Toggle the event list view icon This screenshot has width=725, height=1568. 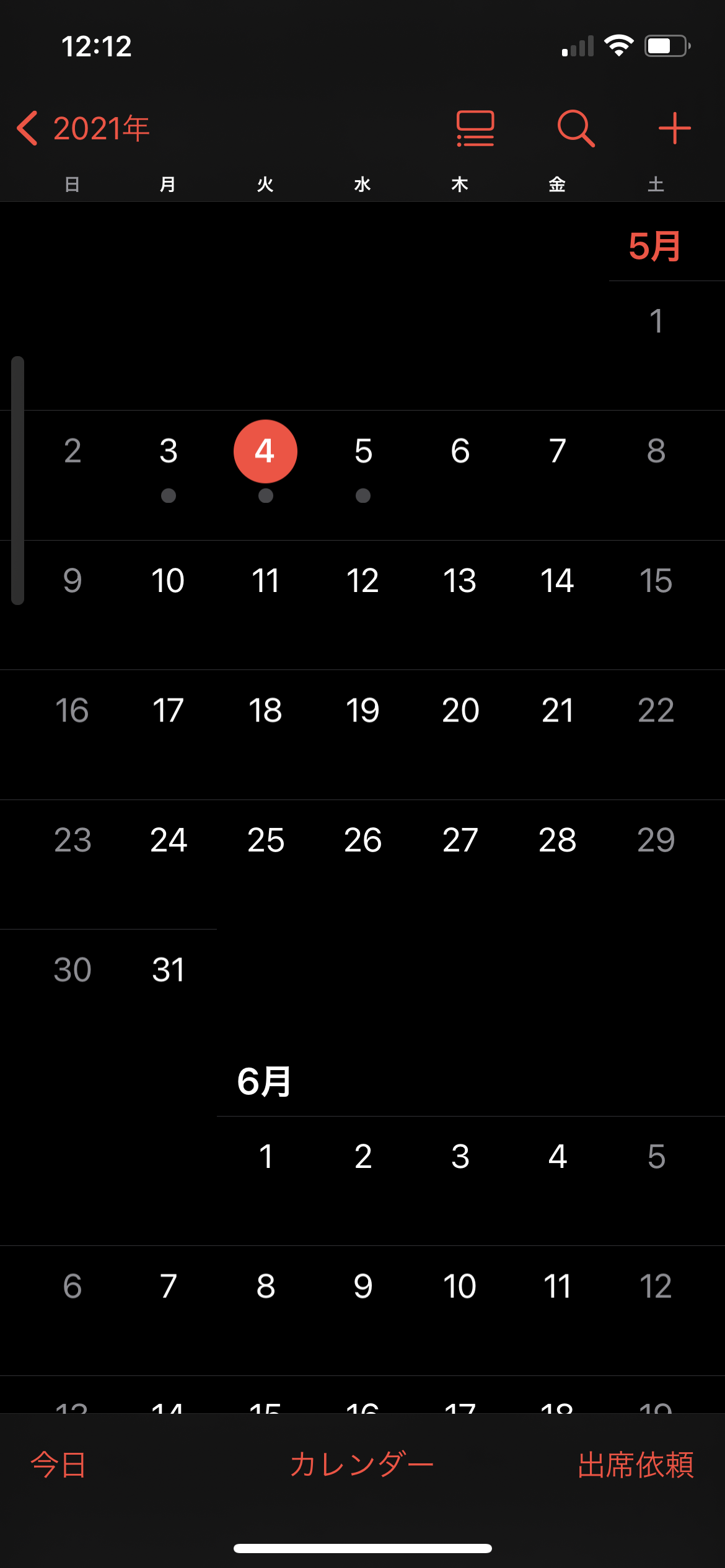pyautogui.click(x=475, y=129)
